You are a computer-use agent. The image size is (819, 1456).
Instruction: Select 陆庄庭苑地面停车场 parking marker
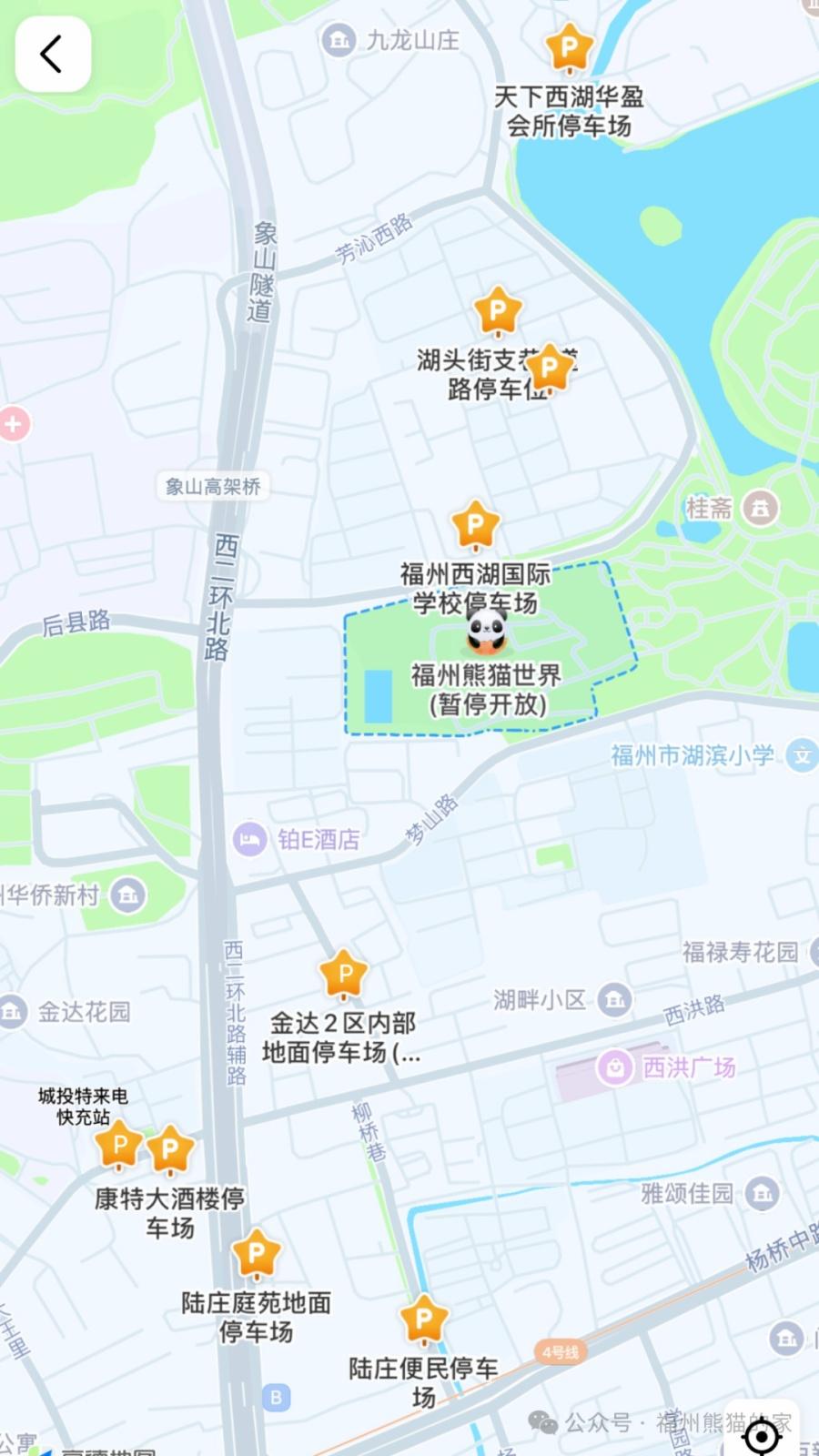[x=257, y=1254]
